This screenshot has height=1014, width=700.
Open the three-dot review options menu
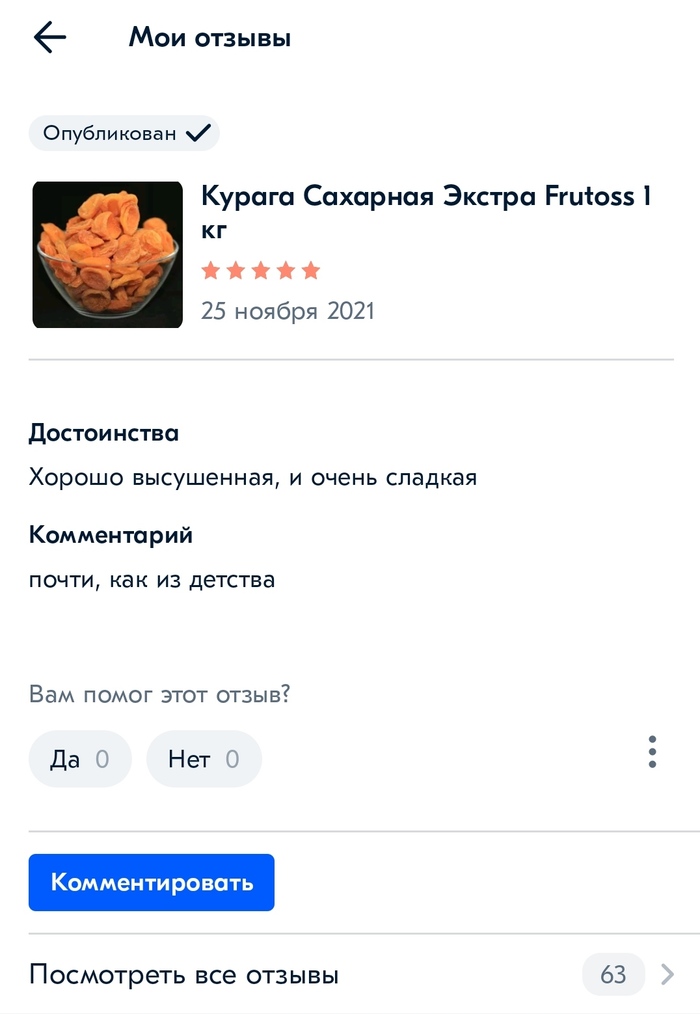(652, 752)
